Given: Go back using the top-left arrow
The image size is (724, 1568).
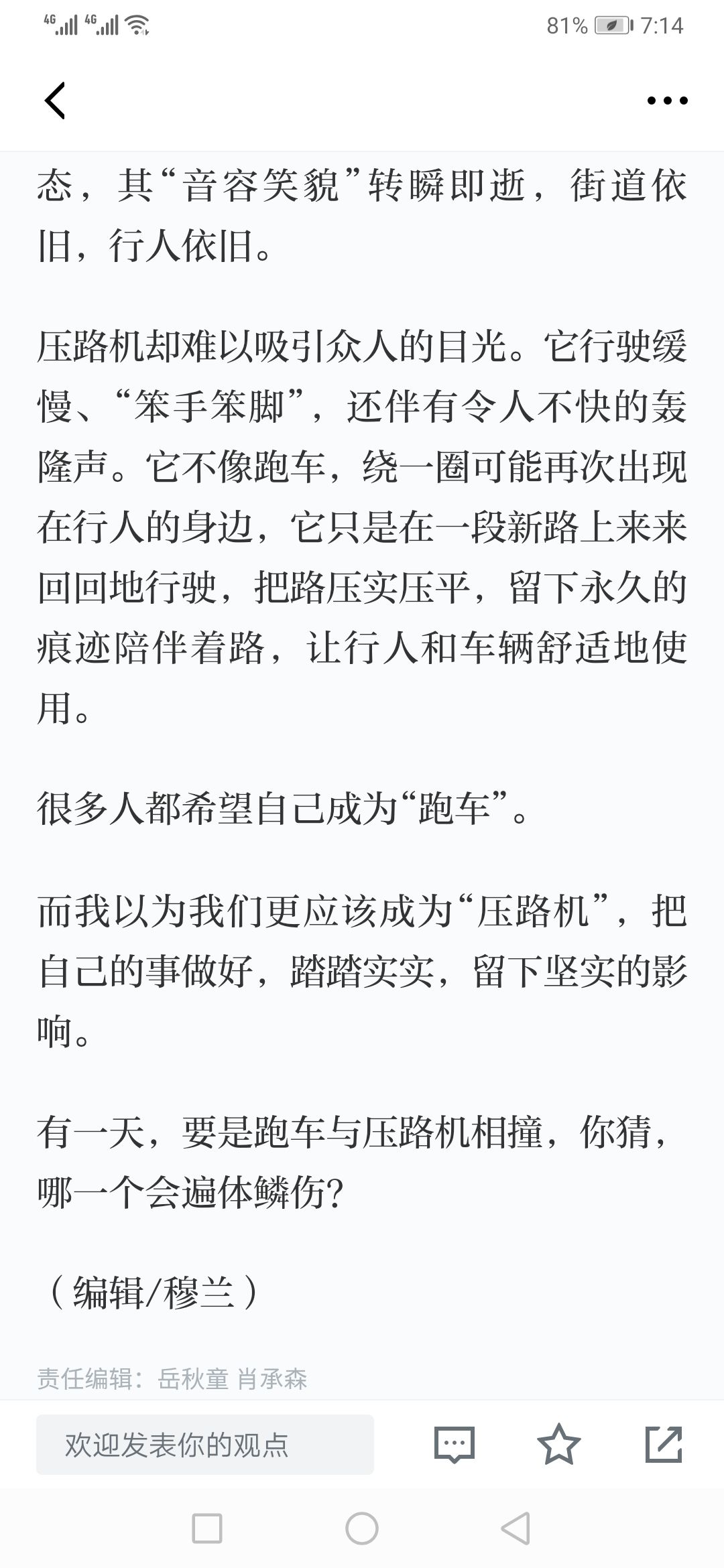Looking at the screenshot, I should pyautogui.click(x=55, y=101).
